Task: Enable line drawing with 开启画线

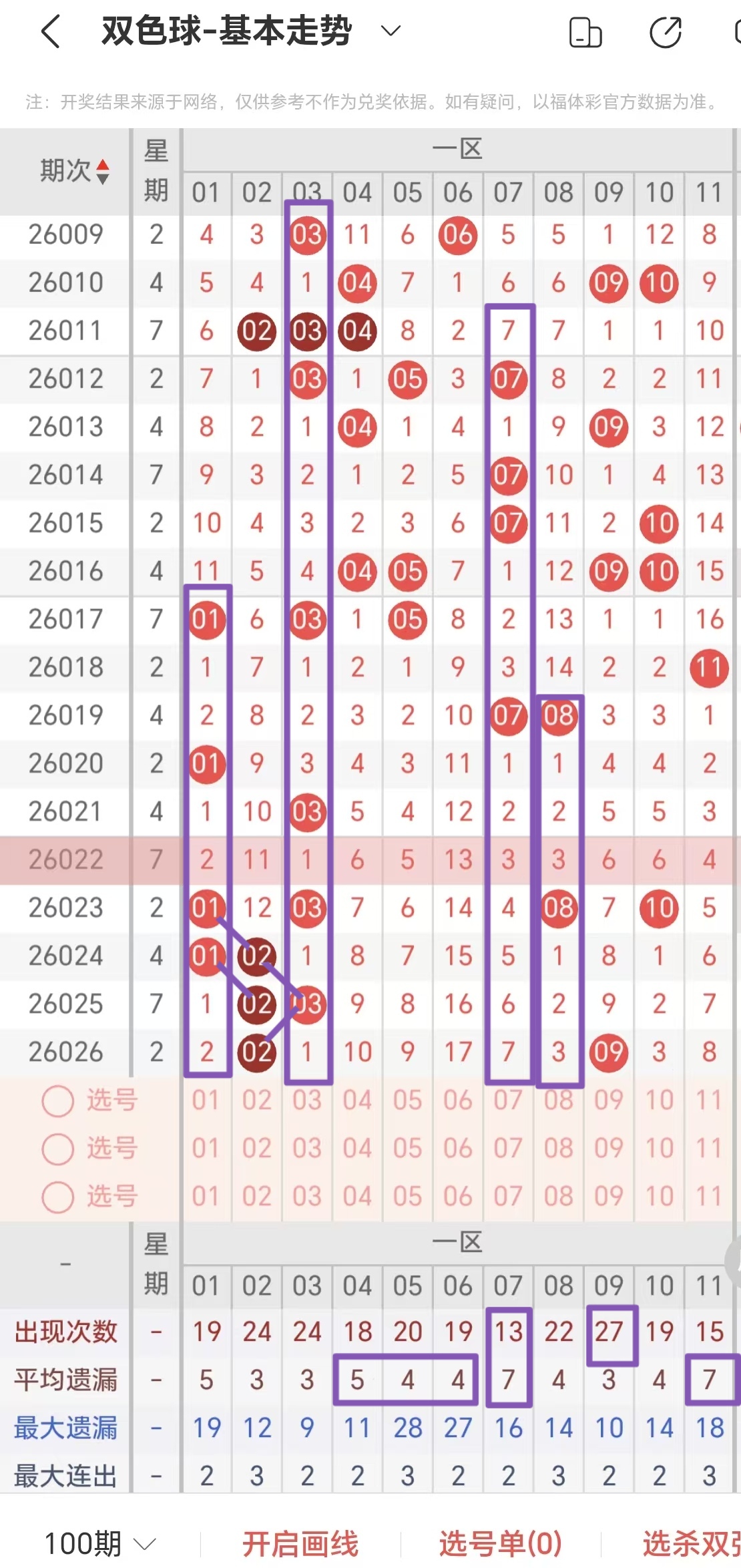Action: coord(300,1543)
